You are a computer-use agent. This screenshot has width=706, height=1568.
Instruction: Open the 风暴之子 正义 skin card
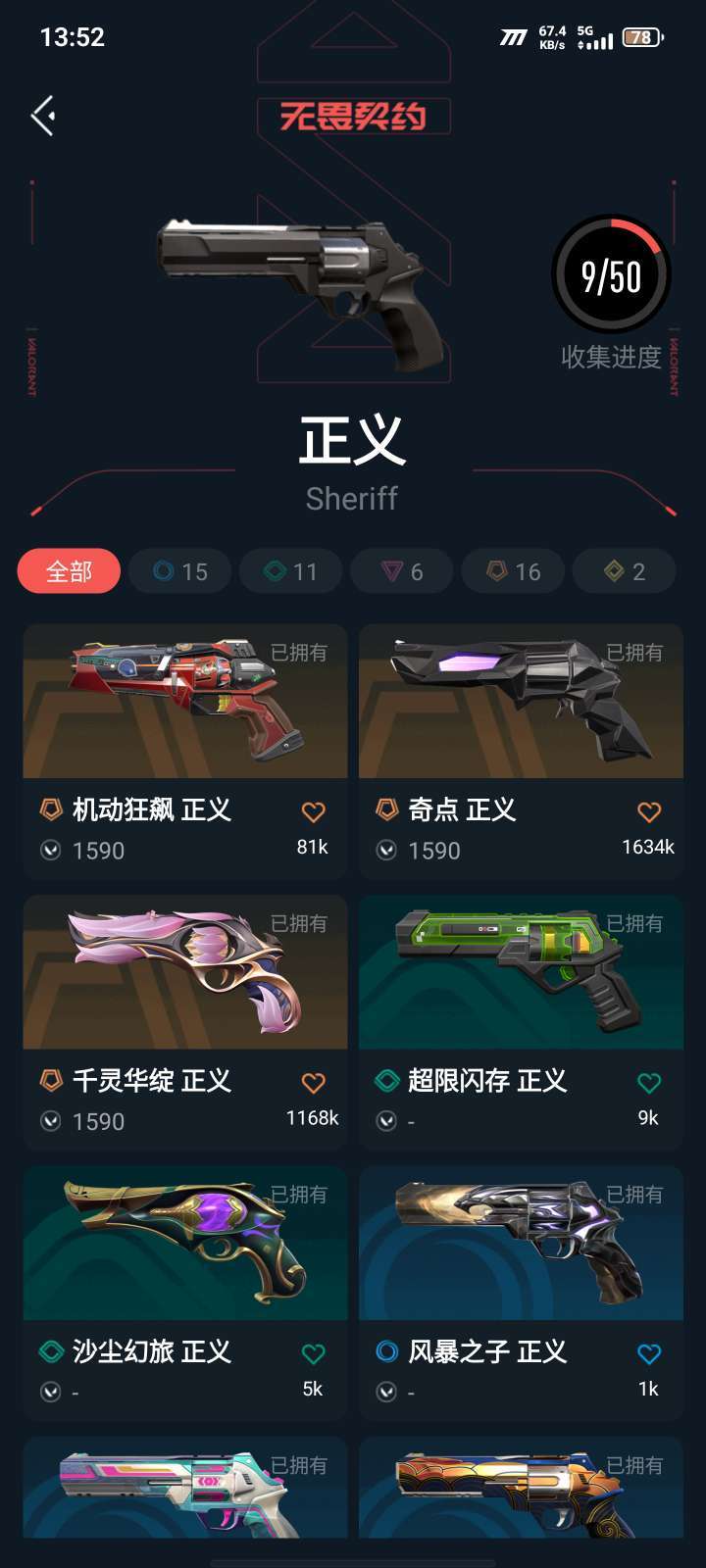tap(521, 1294)
